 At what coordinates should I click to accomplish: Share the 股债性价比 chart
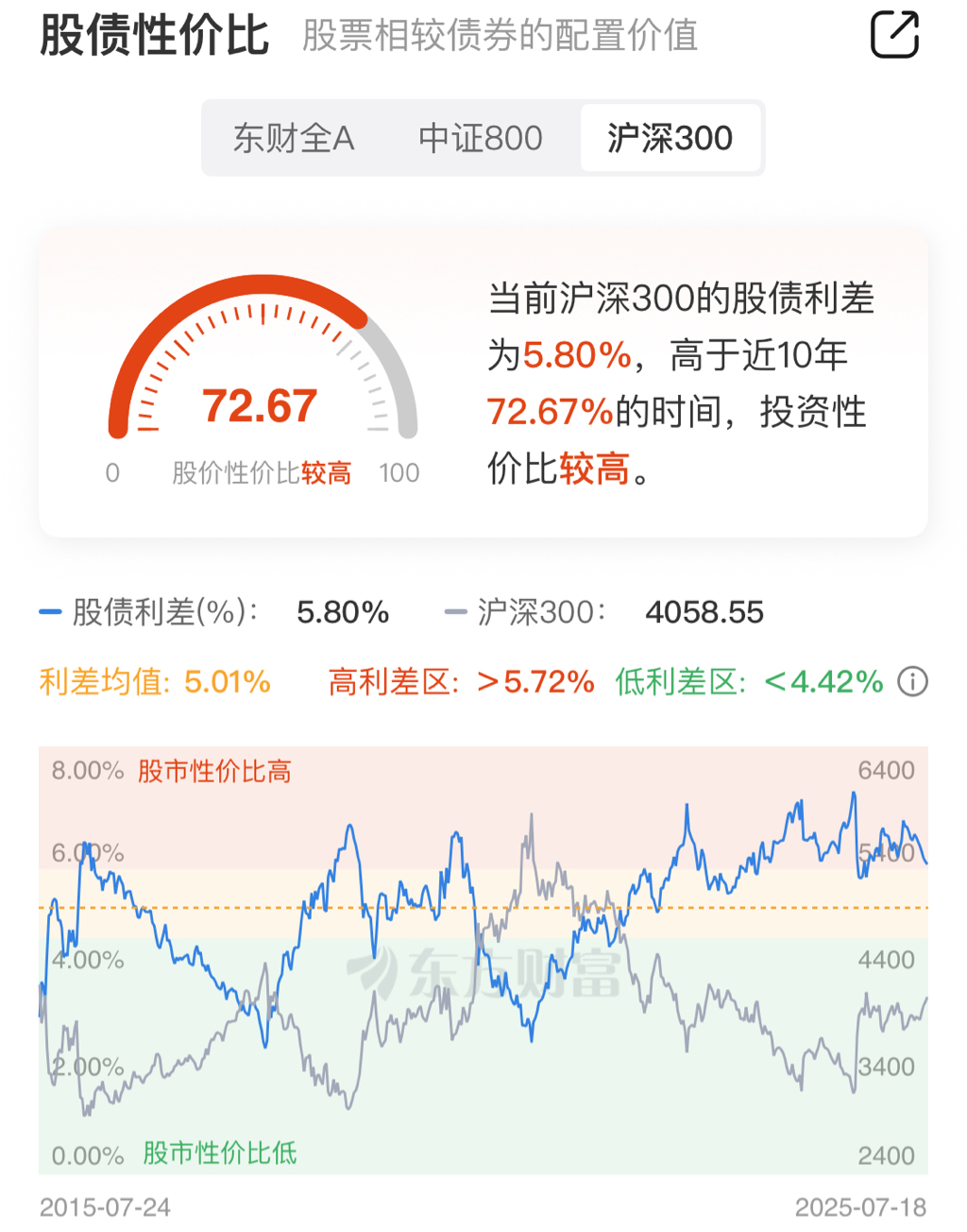point(893,35)
